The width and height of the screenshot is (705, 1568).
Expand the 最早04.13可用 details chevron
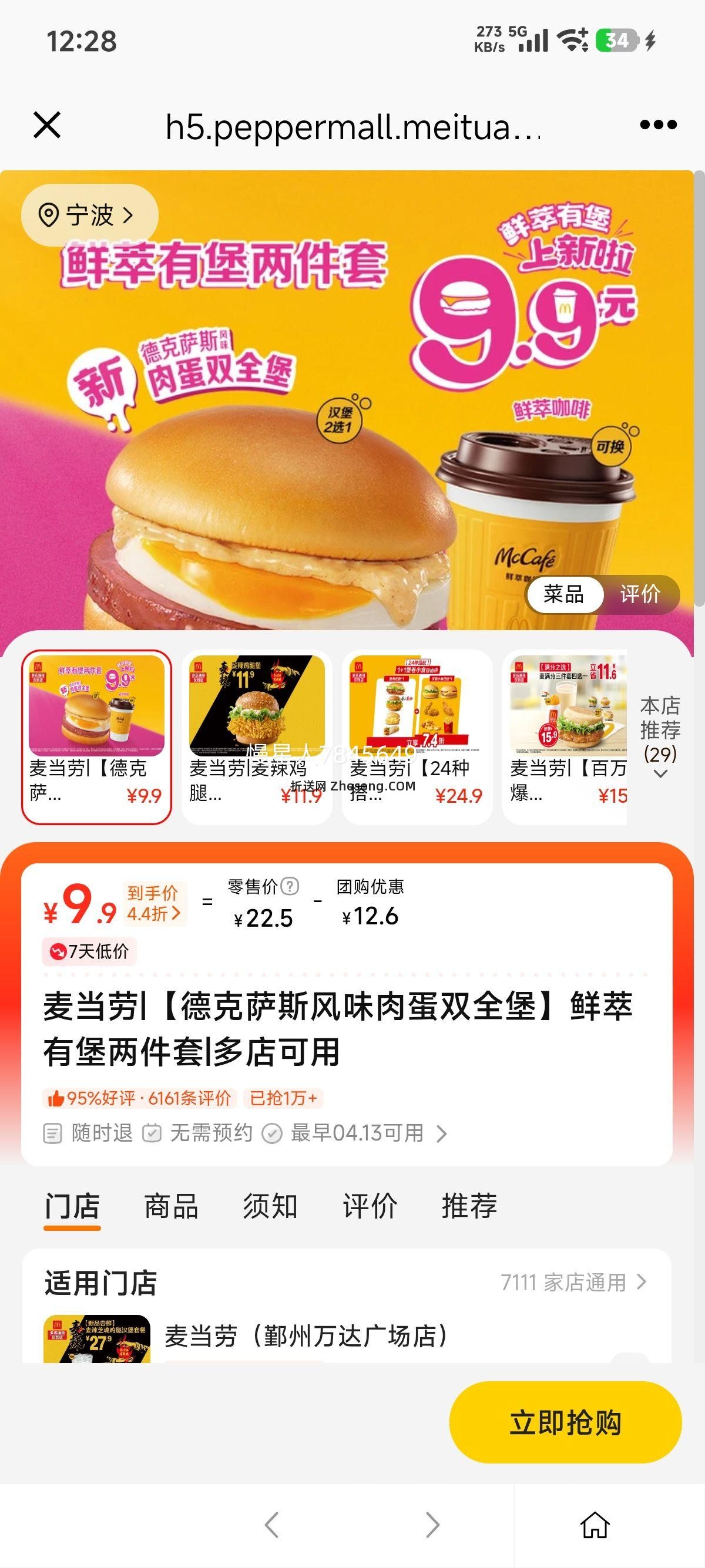tap(442, 1132)
